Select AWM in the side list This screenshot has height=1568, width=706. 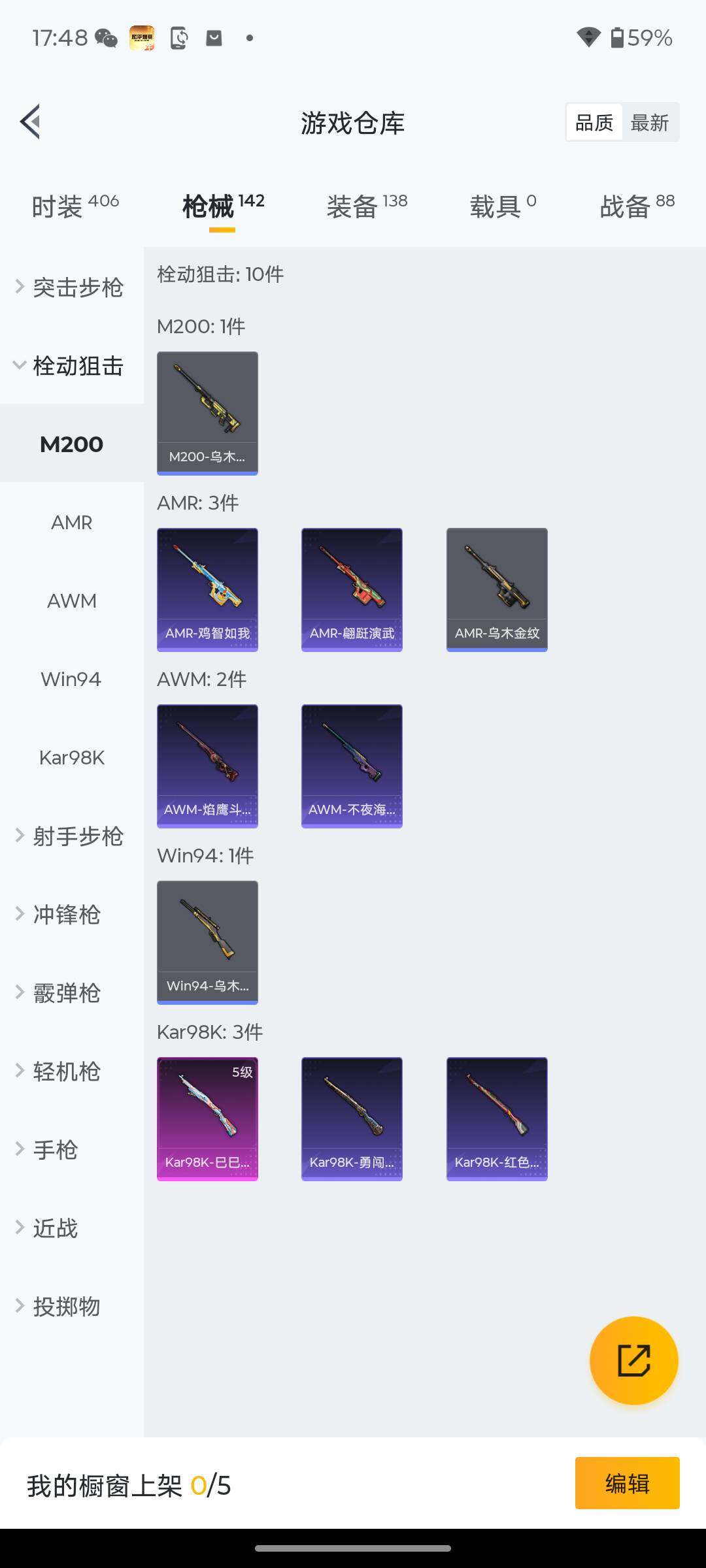(72, 601)
